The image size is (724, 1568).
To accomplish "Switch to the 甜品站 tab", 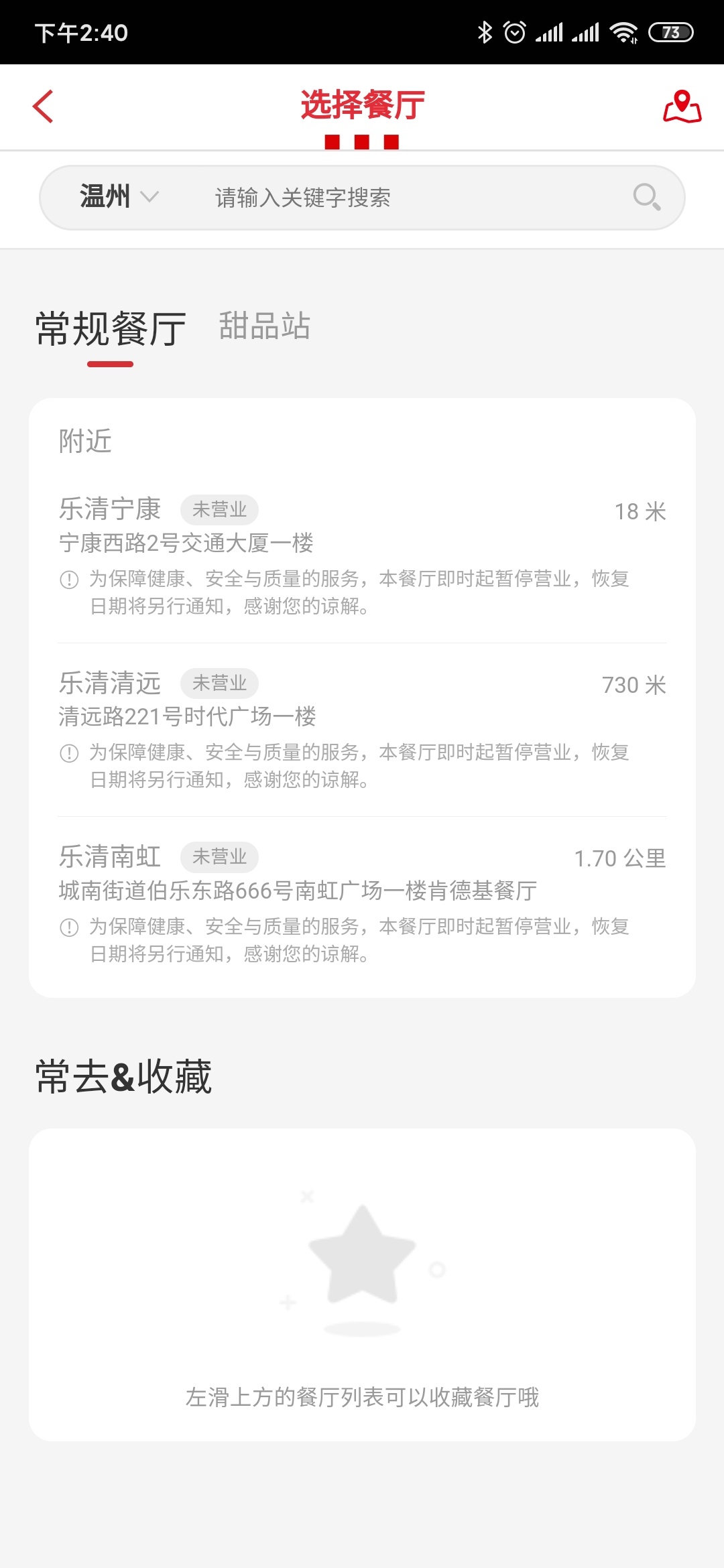I will pos(264,326).
